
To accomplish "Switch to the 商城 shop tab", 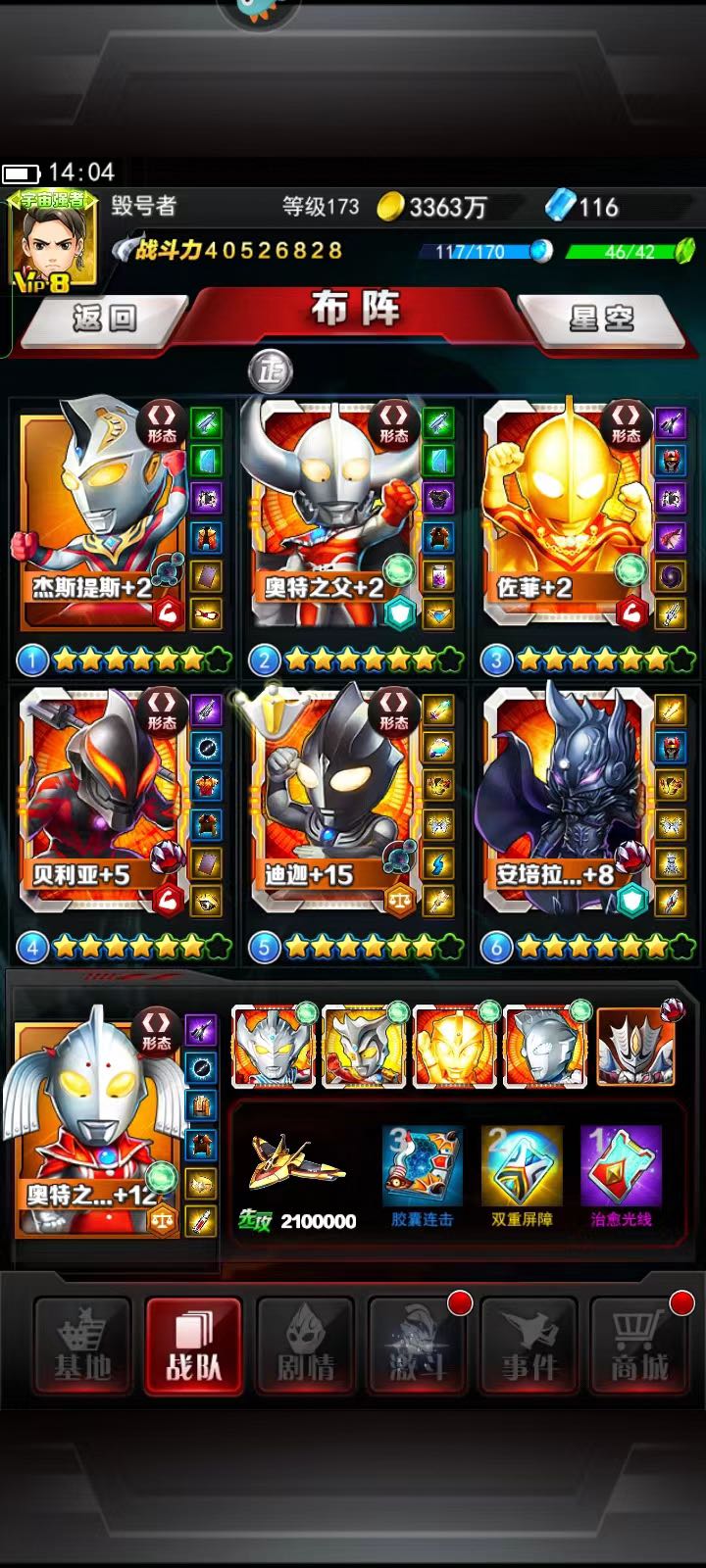I will pos(639,1345).
